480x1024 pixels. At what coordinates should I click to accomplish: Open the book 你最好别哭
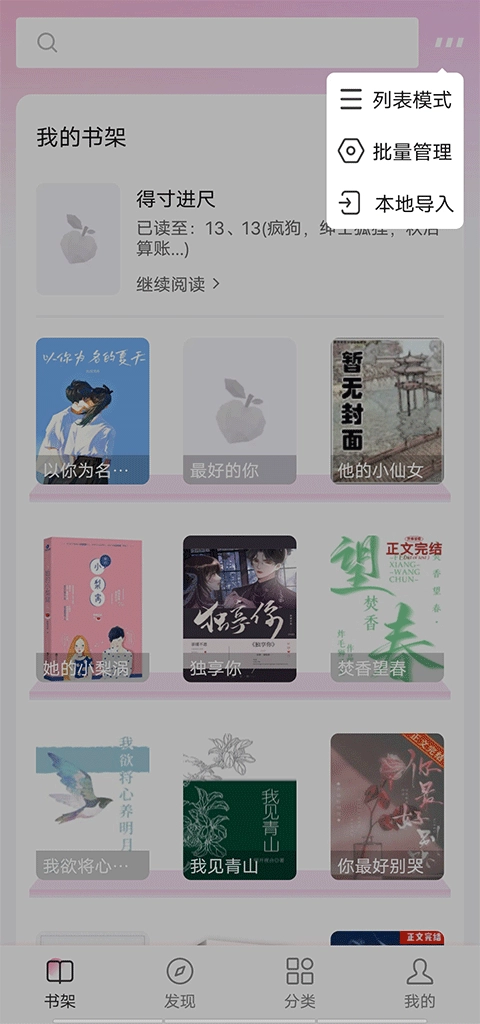tap(387, 807)
